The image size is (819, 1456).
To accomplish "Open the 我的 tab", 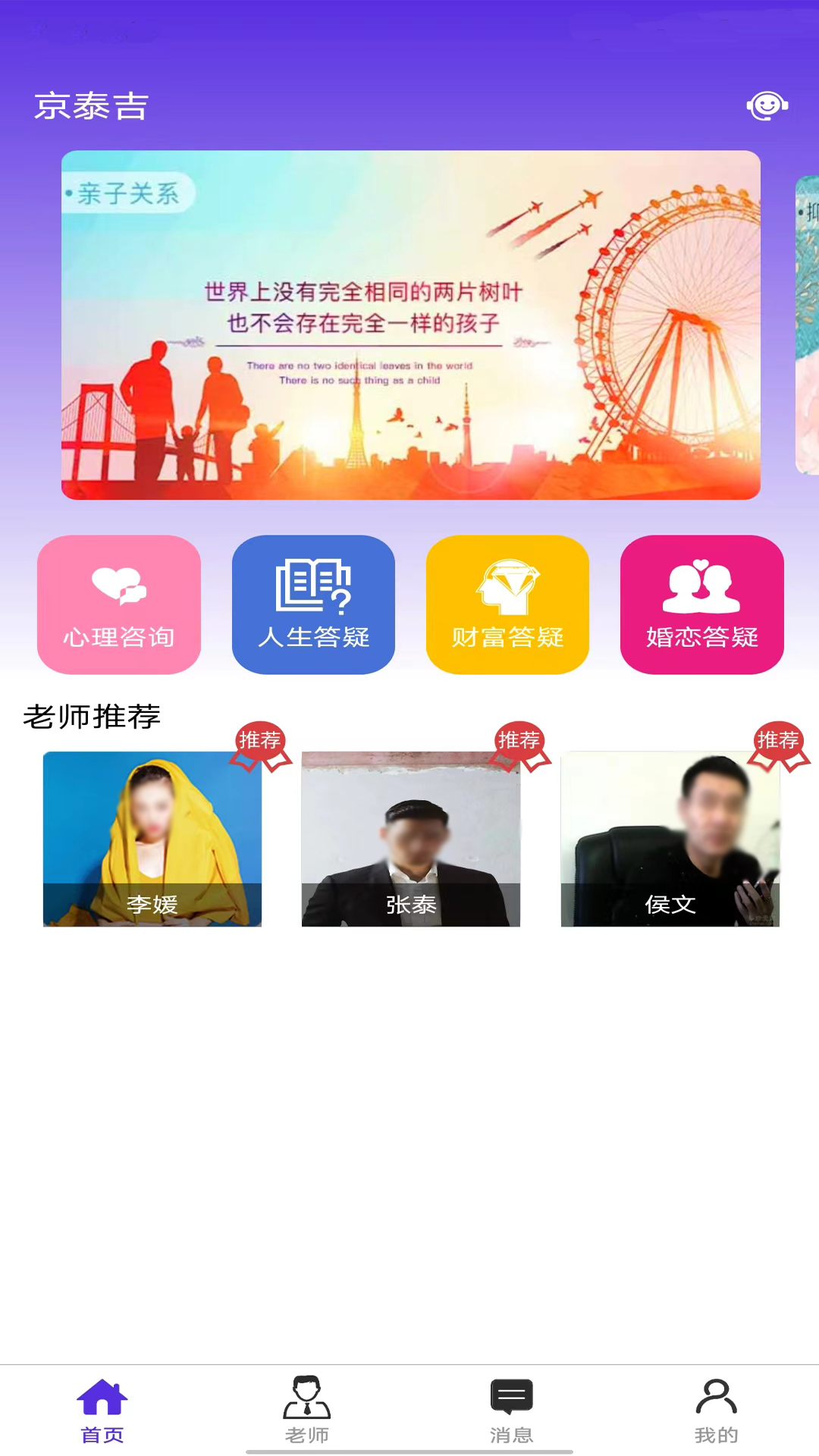I will 716,1410.
